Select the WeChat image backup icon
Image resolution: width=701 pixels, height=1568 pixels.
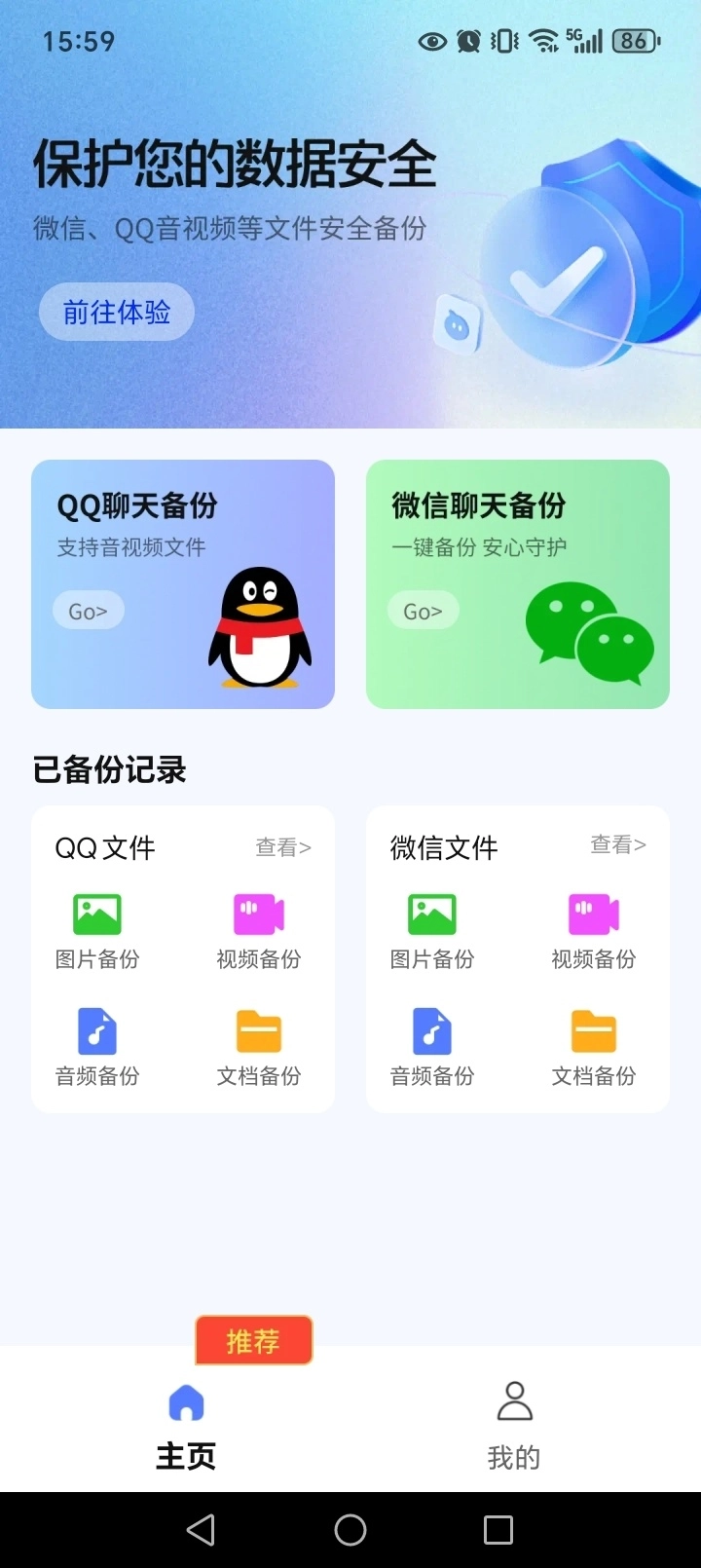pos(431,913)
